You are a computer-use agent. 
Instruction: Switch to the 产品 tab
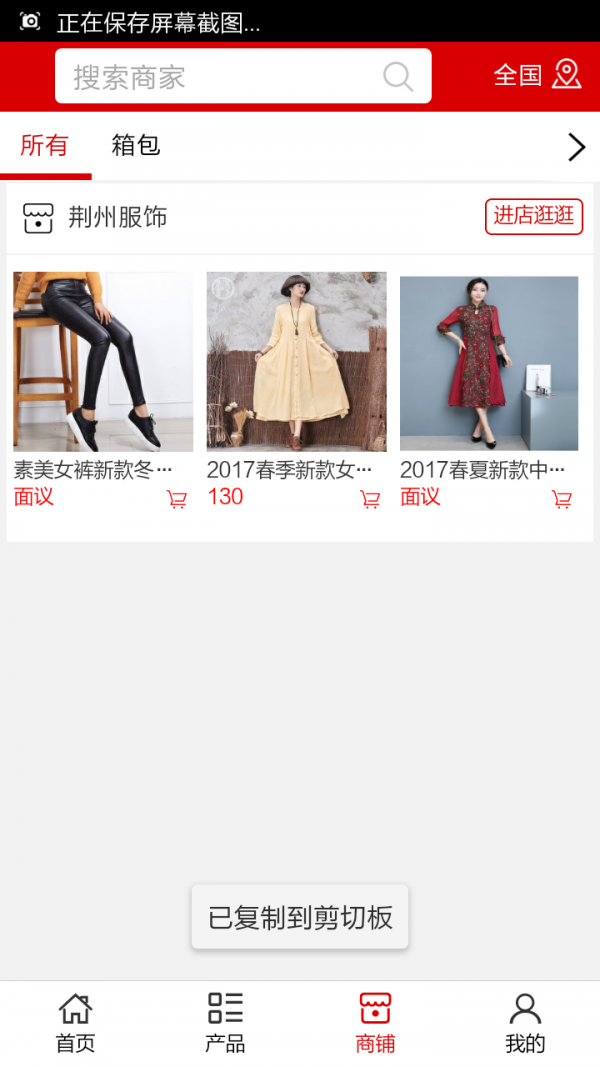click(x=225, y=1023)
